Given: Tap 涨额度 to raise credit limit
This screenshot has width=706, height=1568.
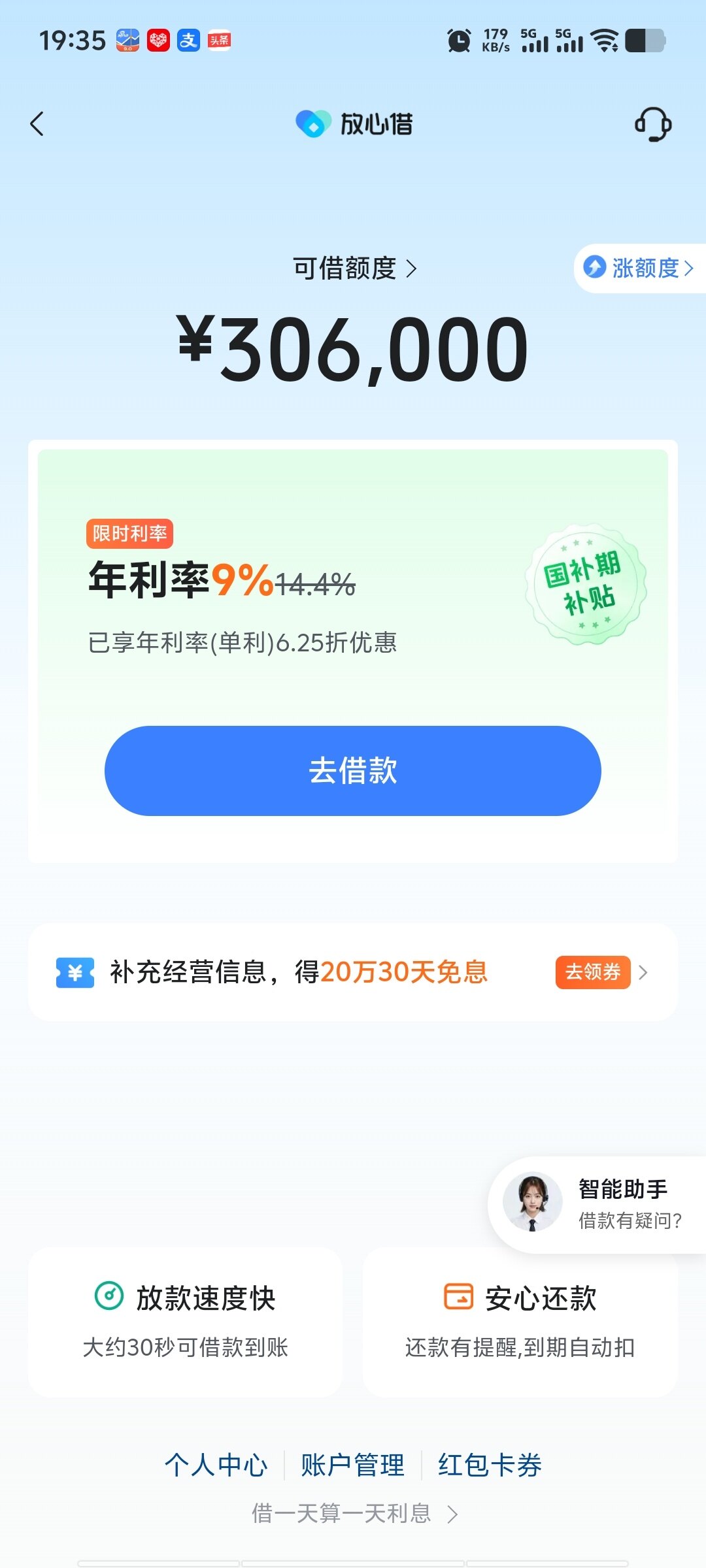Looking at the screenshot, I should tap(641, 268).
